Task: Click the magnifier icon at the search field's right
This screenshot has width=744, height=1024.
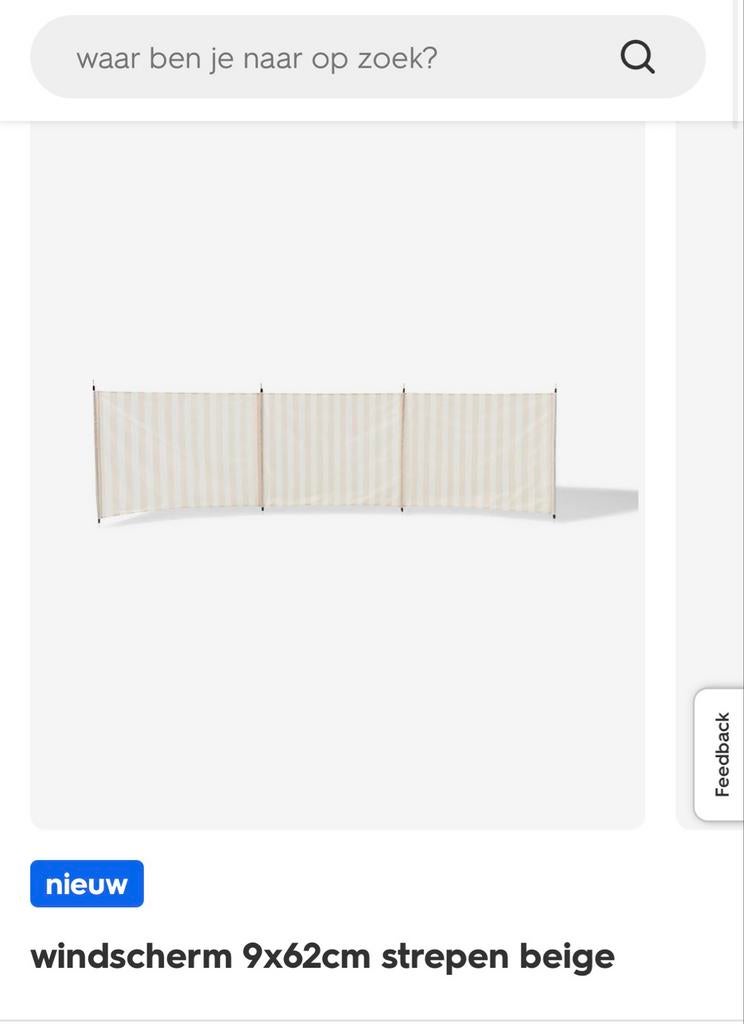Action: pyautogui.click(x=637, y=56)
